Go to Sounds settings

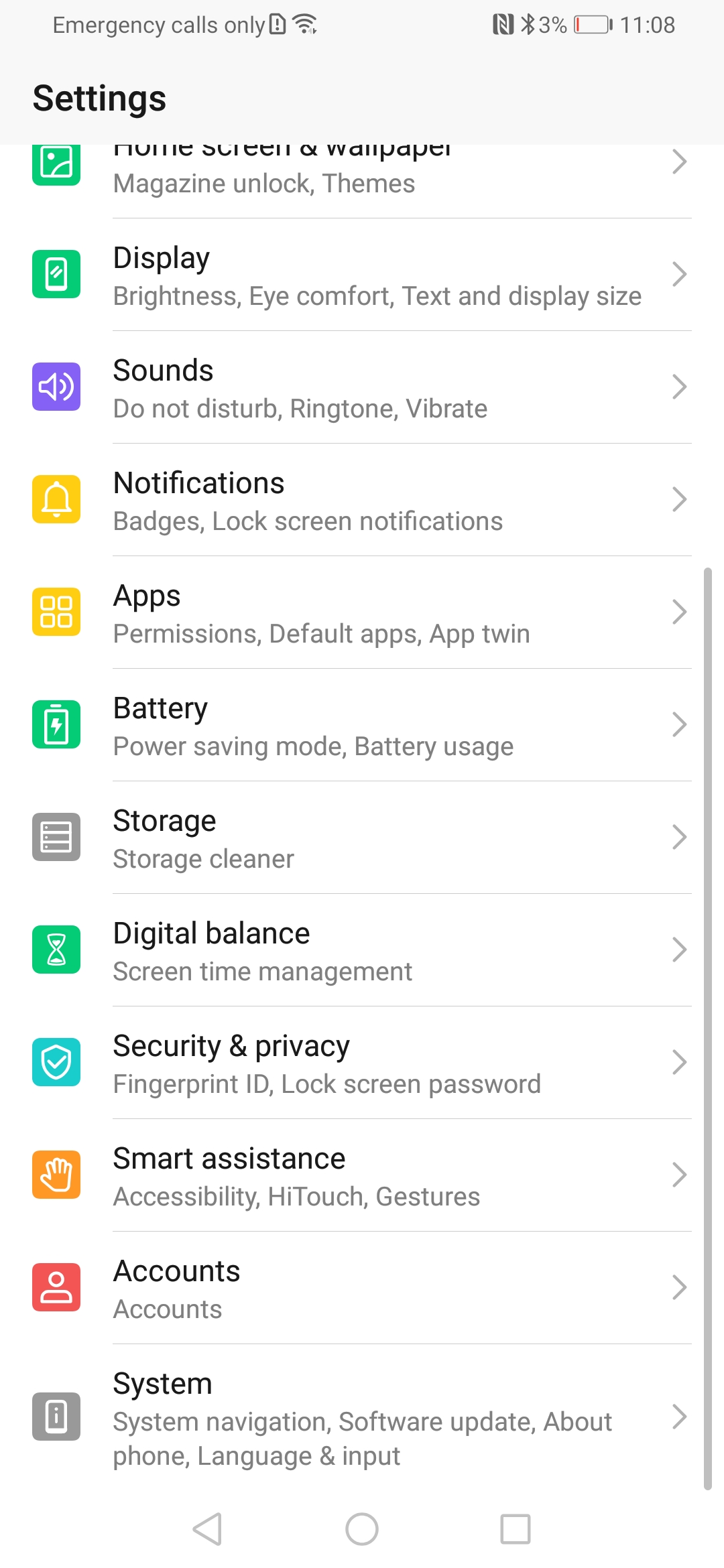click(362, 387)
